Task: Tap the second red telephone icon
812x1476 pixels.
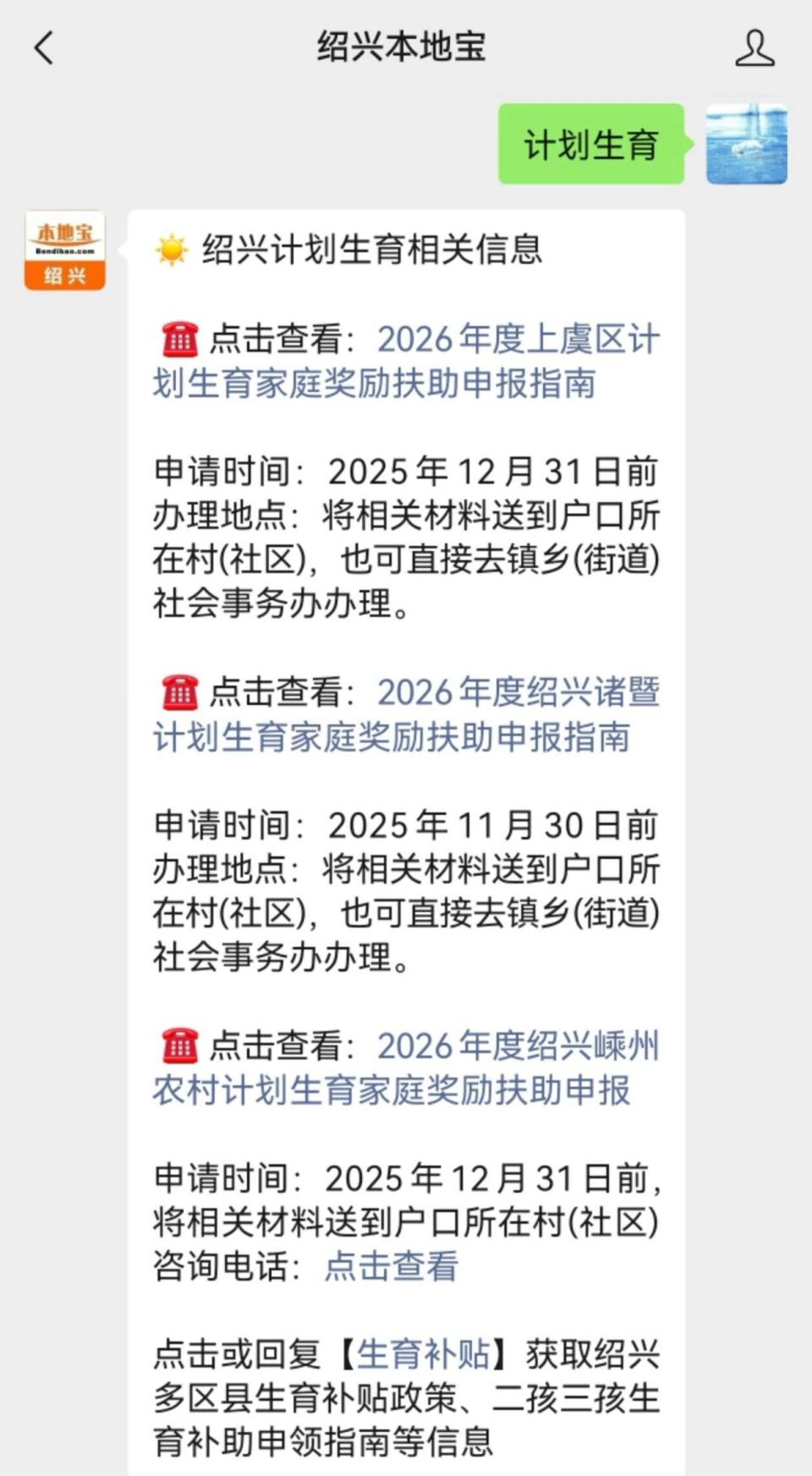Action: 178,694
